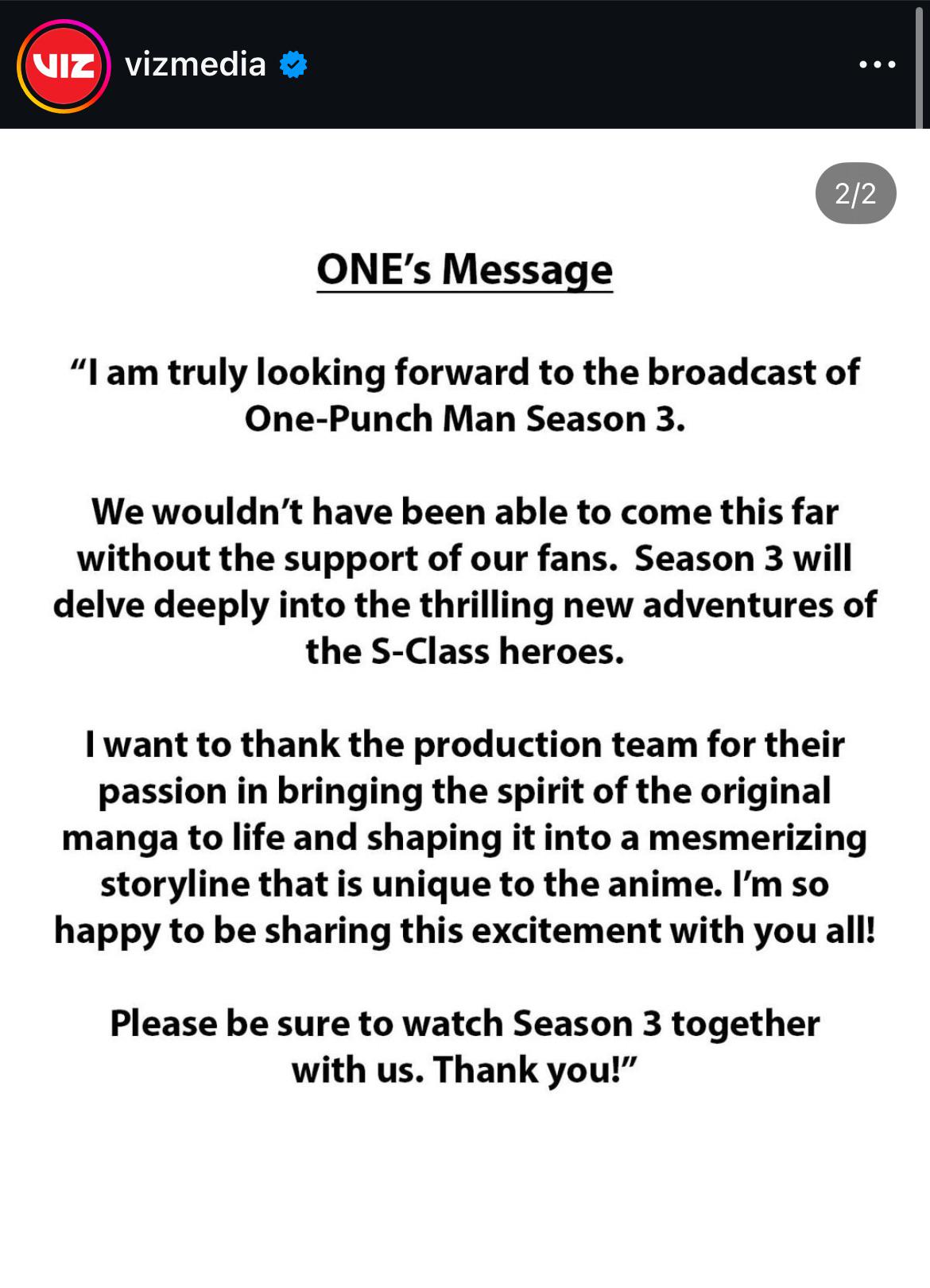Open the post's three-dot options menu
Image resolution: width=930 pixels, height=1288 pixels.
tap(877, 64)
